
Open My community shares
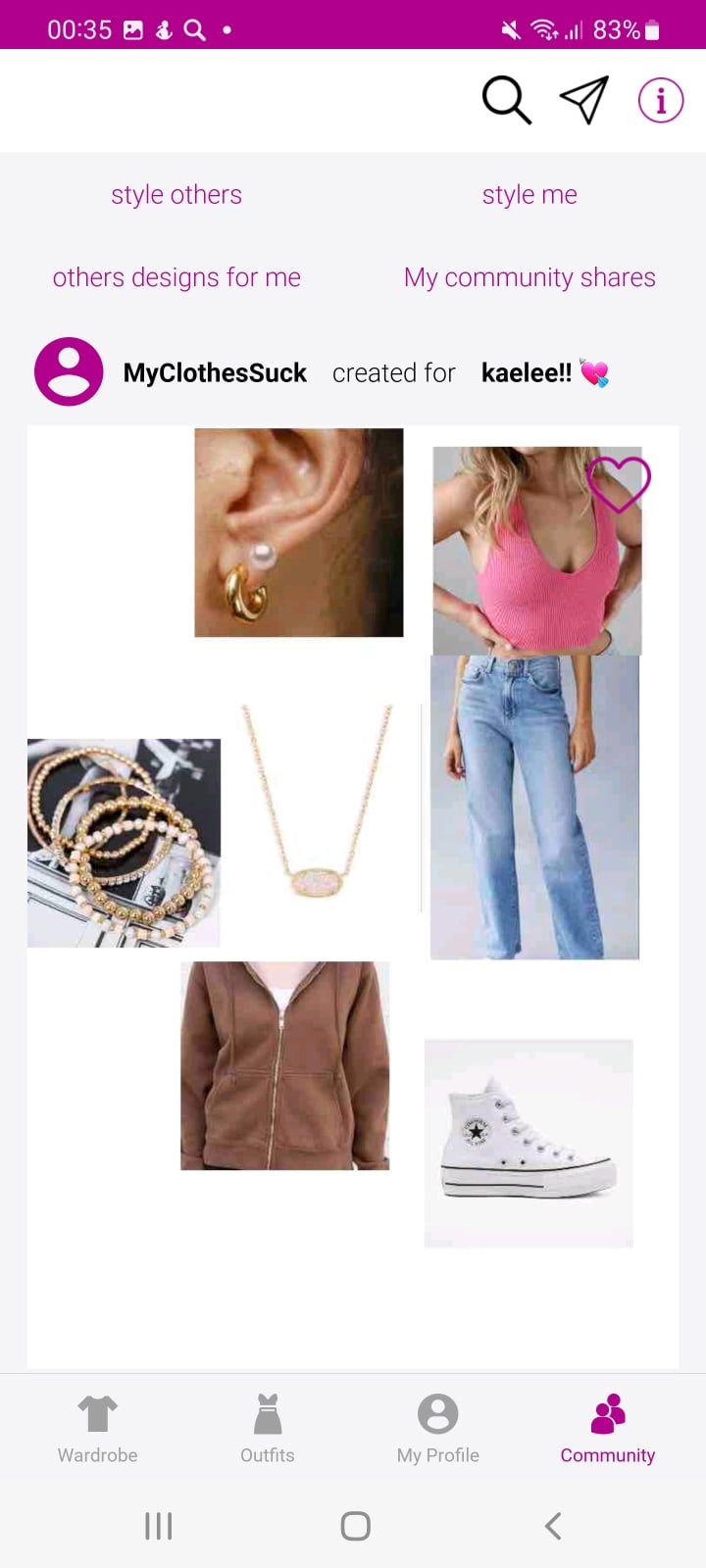pyautogui.click(x=529, y=277)
